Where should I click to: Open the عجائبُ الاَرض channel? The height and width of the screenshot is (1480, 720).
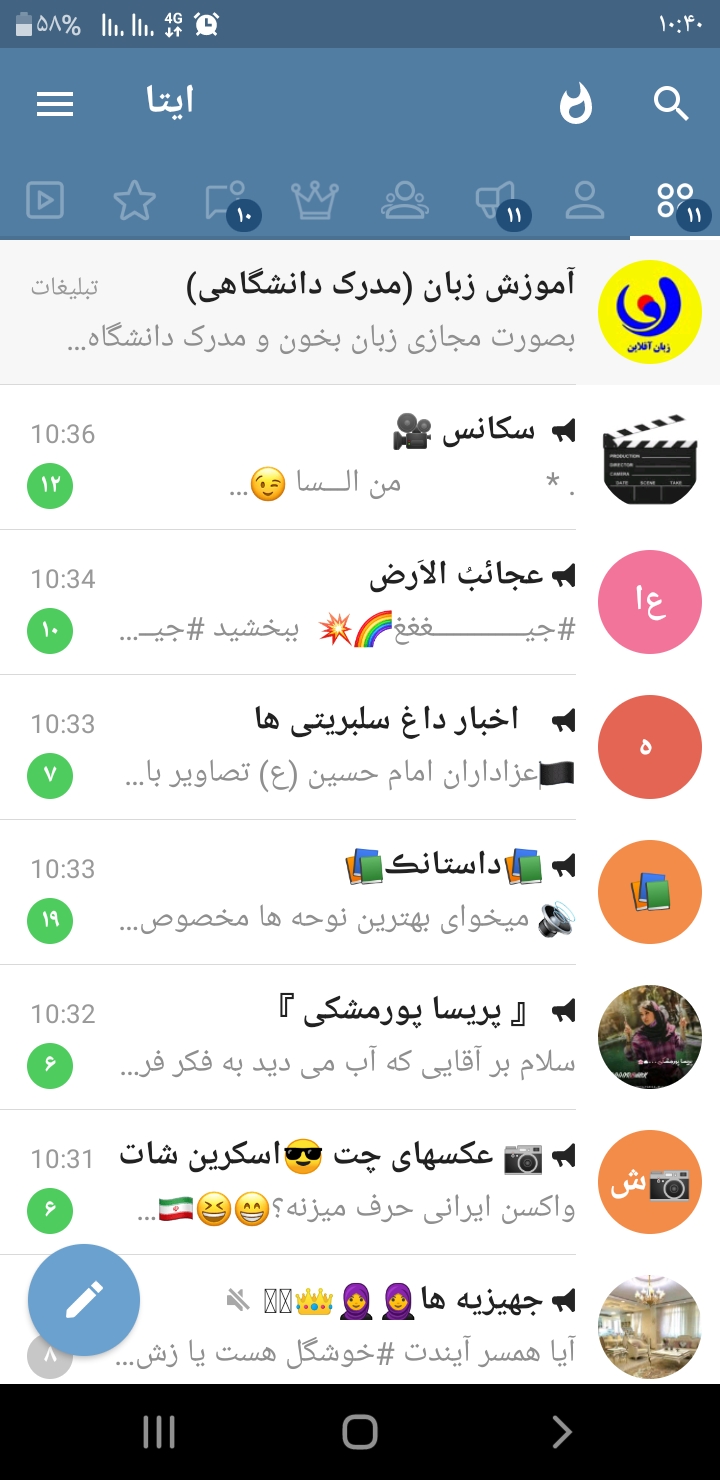[x=360, y=602]
